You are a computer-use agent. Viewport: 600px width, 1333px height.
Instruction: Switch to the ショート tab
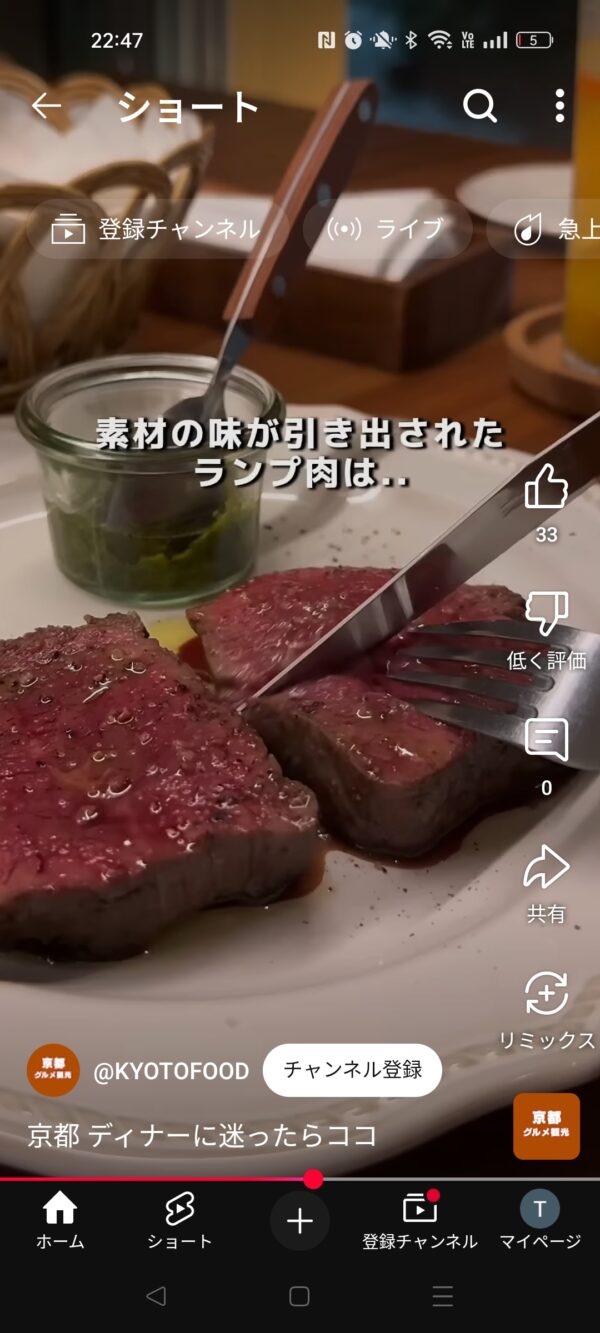pos(179,1221)
